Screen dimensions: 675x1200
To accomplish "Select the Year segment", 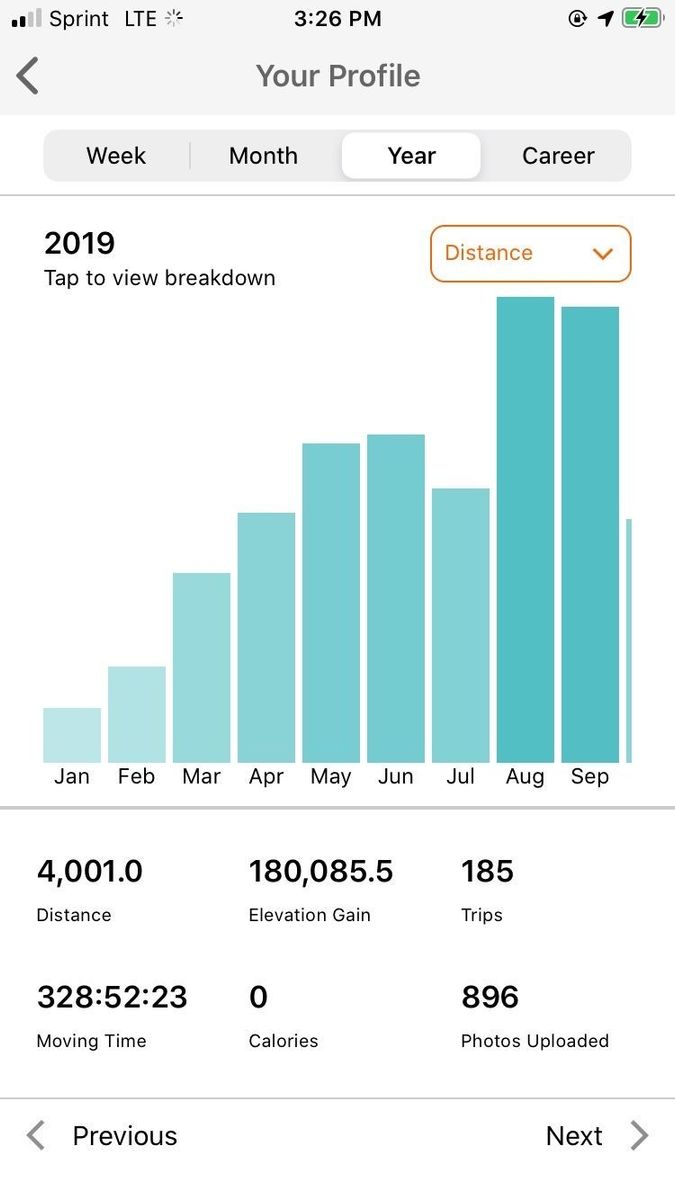I will 411,156.
